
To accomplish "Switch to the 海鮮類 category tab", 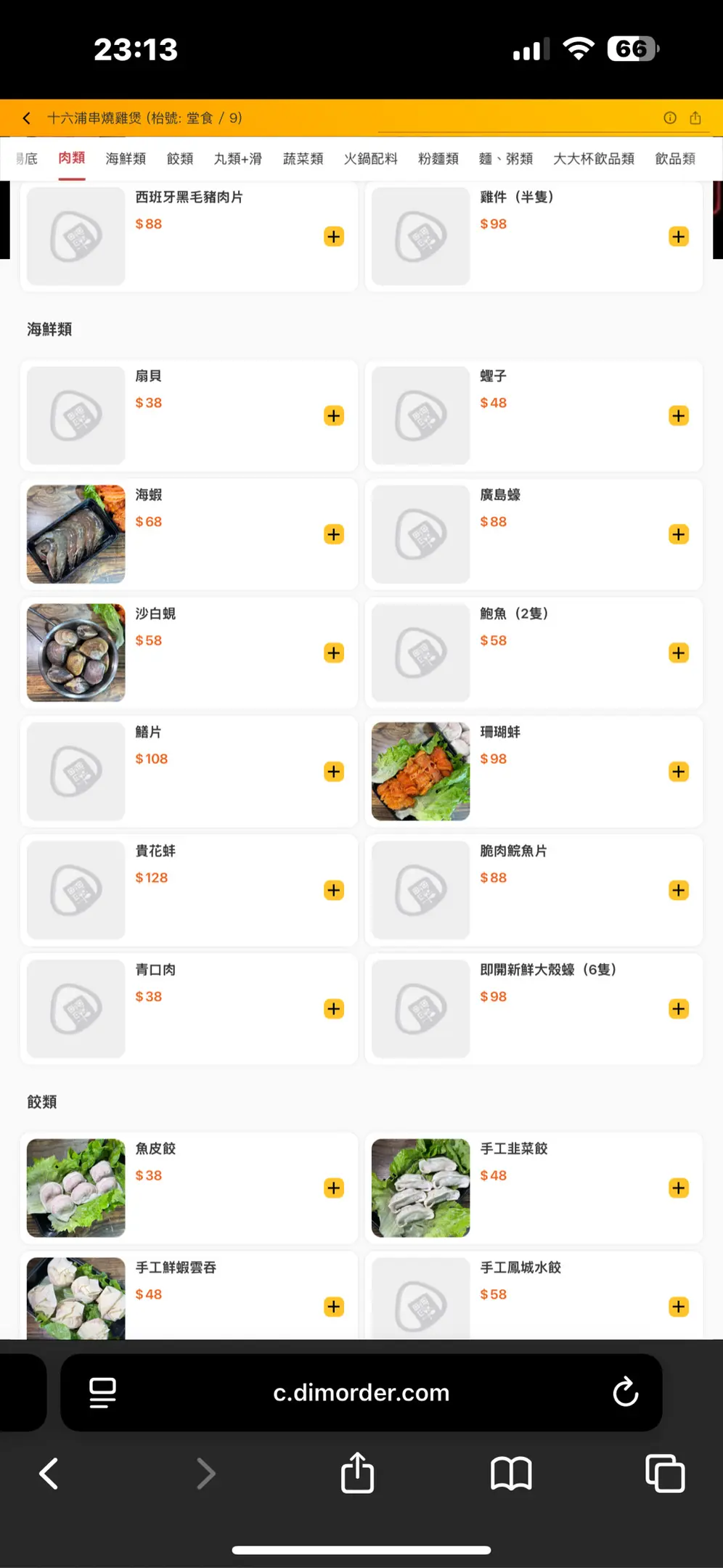I will pos(126,159).
